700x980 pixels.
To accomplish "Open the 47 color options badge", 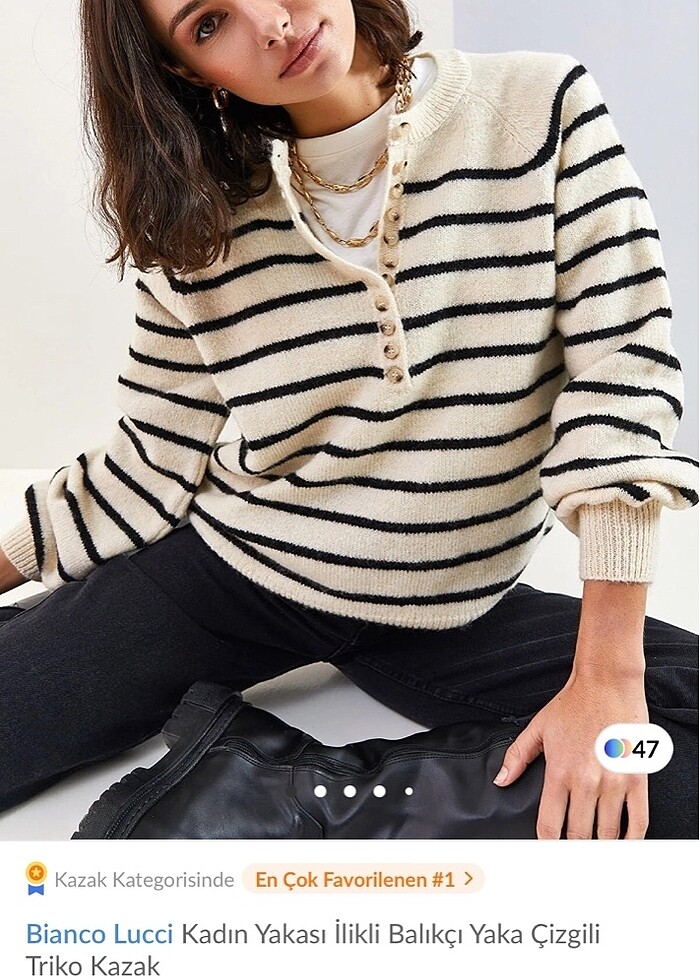I will click(633, 749).
